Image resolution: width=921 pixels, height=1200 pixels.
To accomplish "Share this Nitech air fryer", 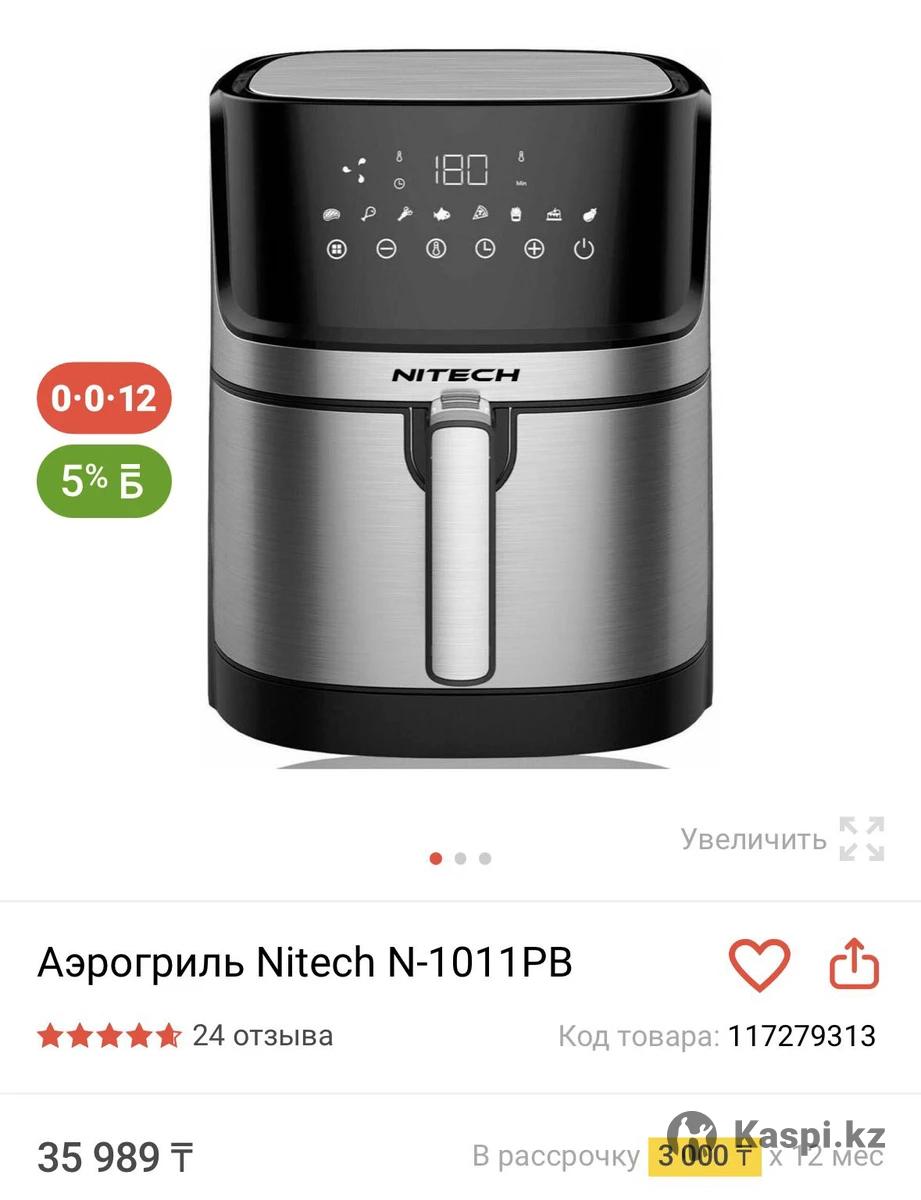I will point(854,966).
